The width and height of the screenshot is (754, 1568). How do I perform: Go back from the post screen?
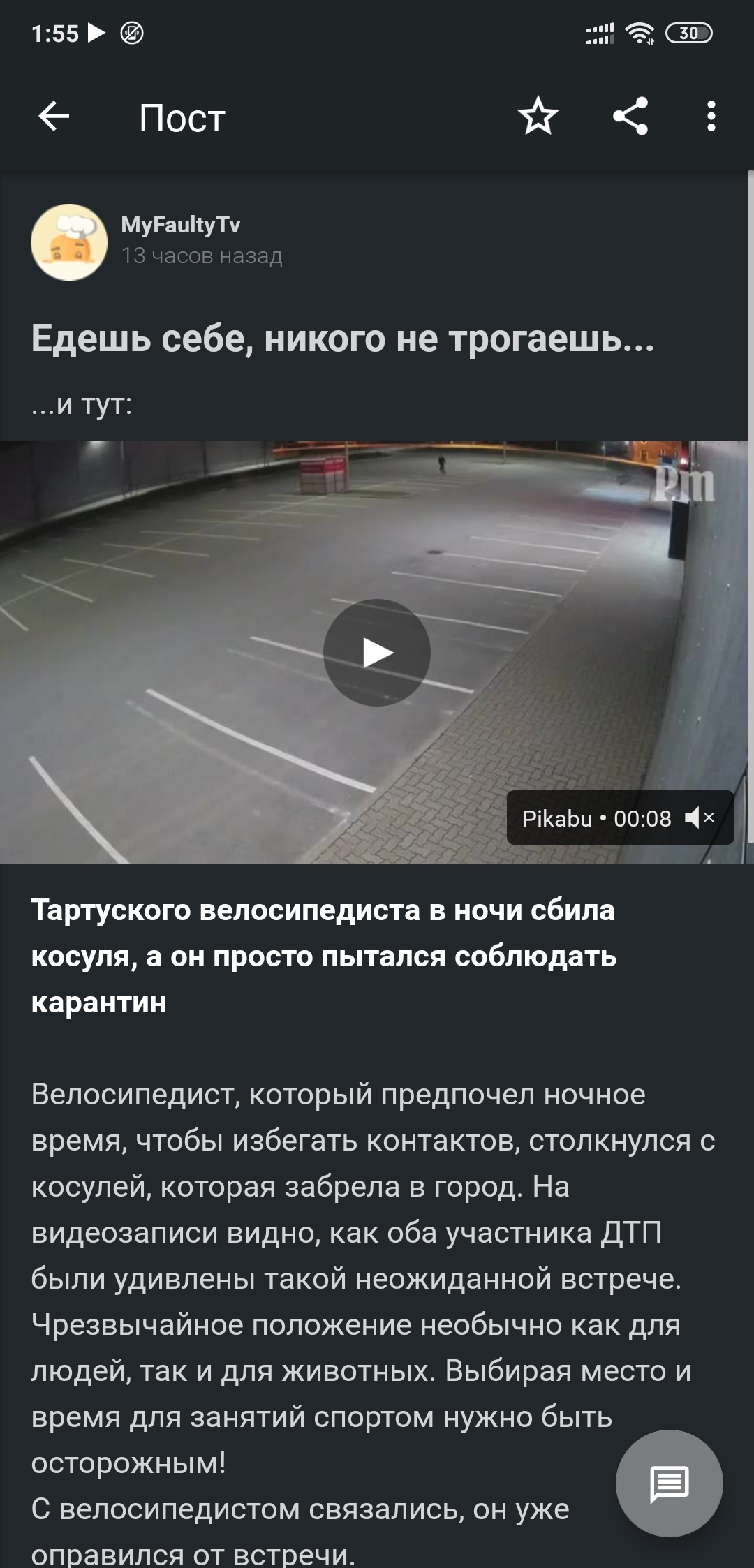[54, 117]
